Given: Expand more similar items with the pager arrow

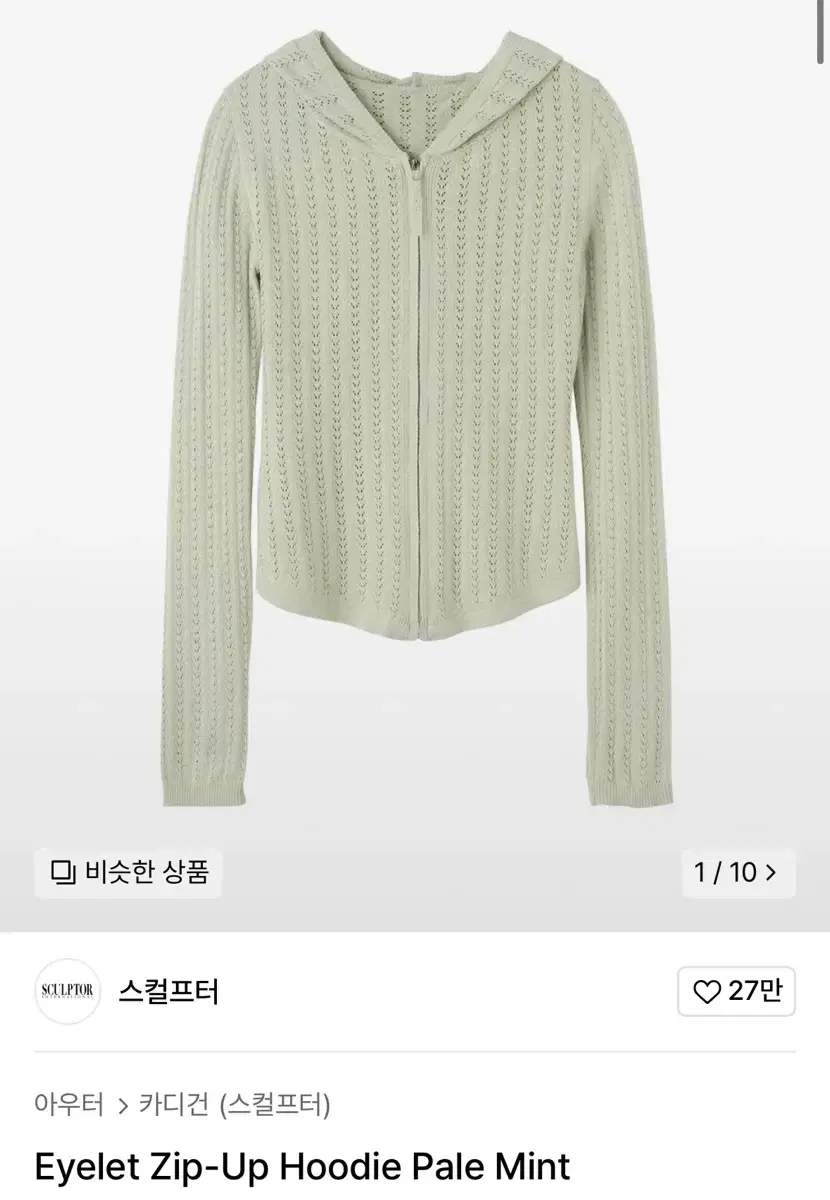Looking at the screenshot, I should [769, 874].
